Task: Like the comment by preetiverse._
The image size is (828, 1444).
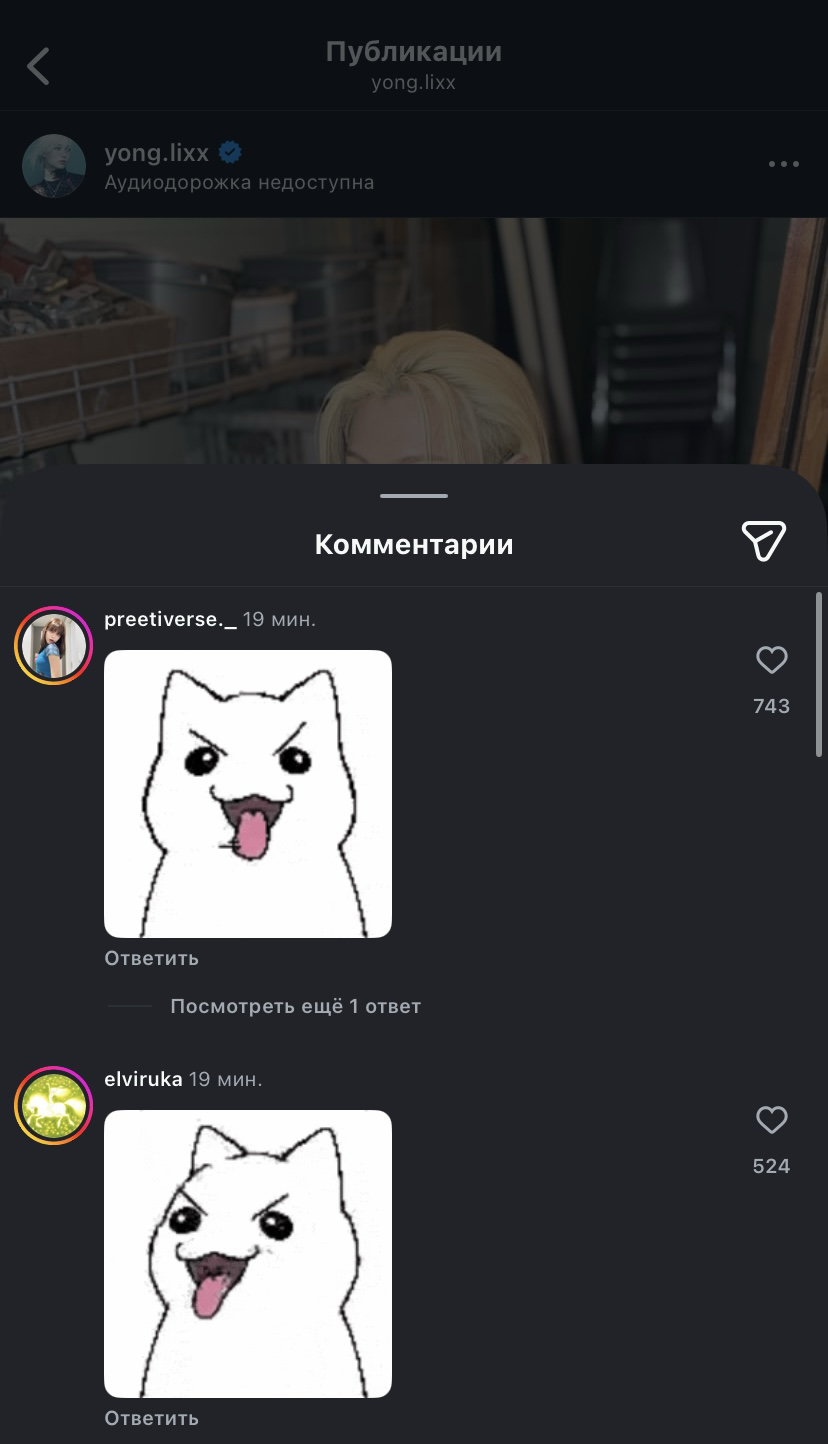Action: coord(771,660)
